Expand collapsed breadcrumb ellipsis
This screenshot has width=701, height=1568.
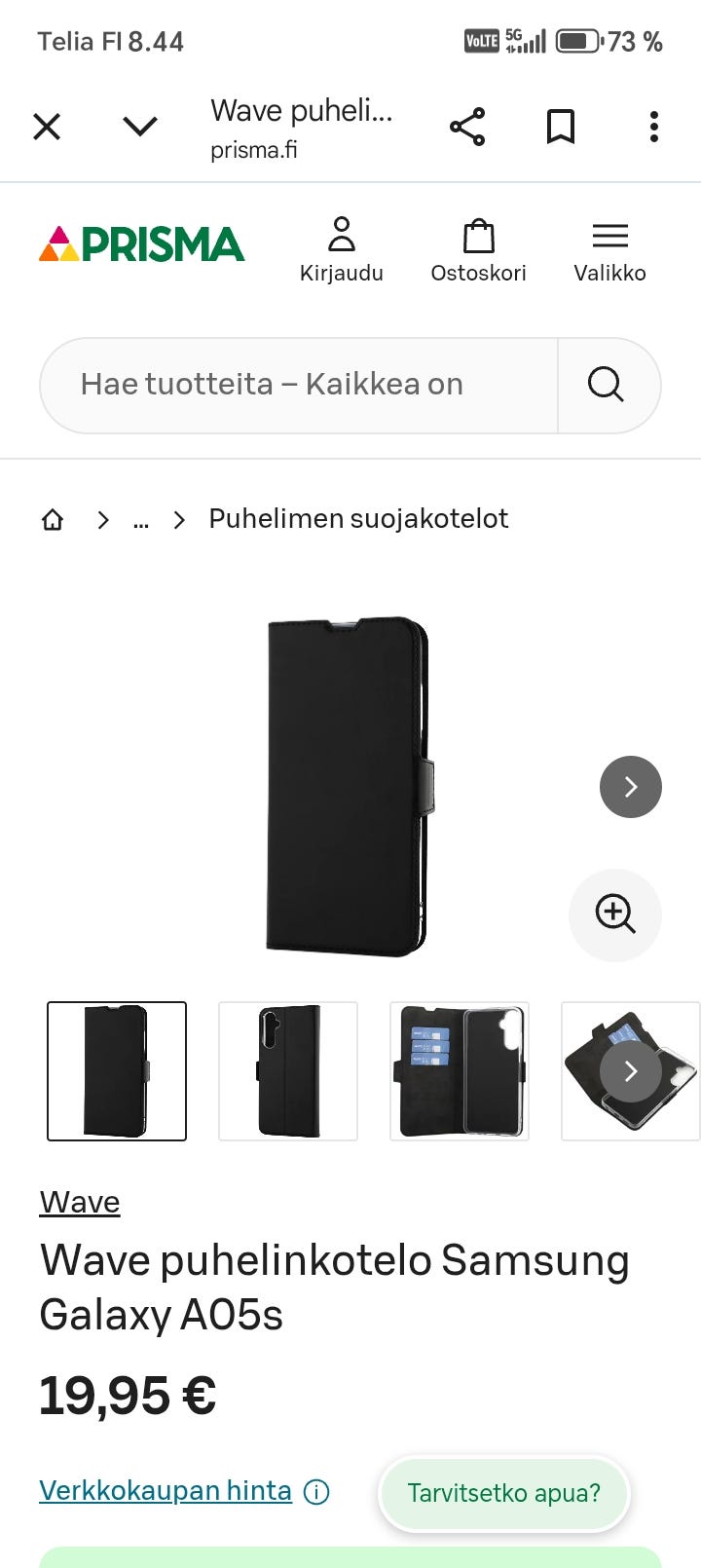140,520
